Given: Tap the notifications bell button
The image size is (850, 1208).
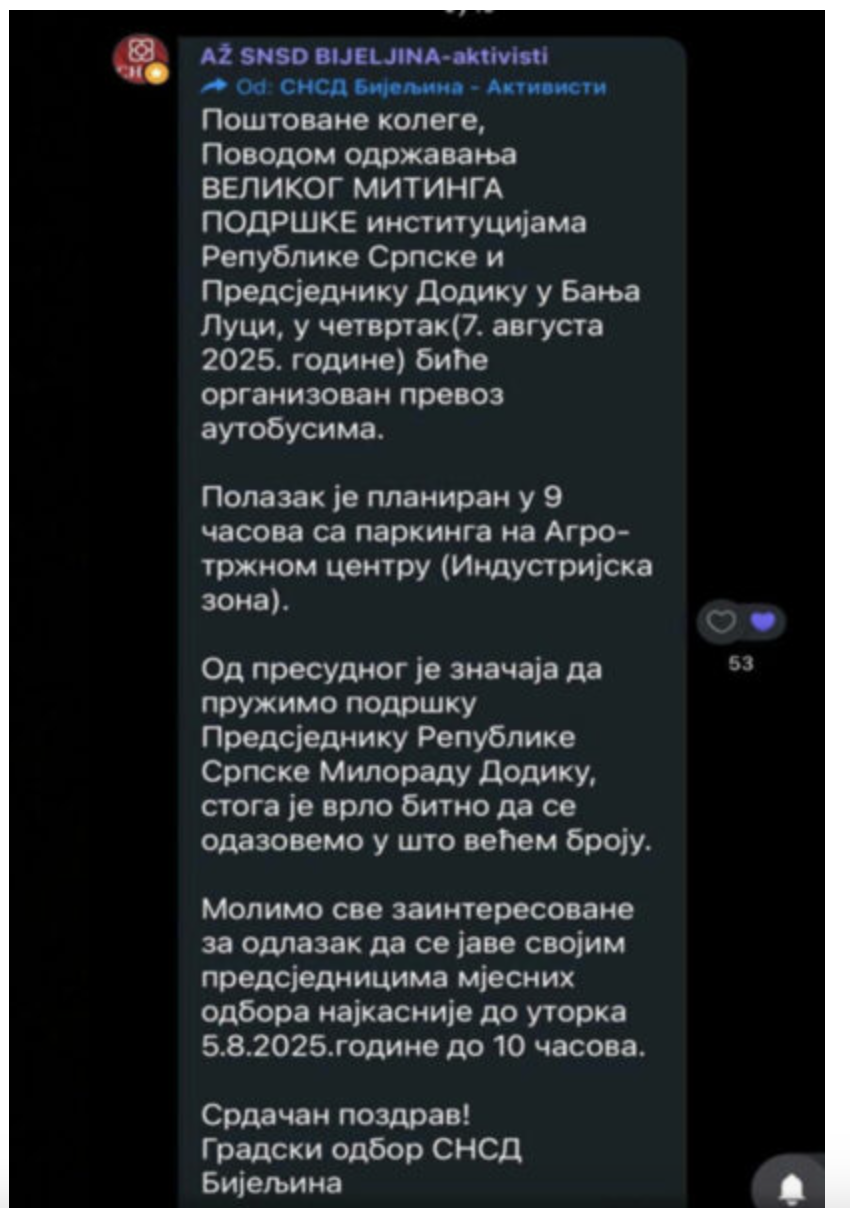Looking at the screenshot, I should 792,1187.
